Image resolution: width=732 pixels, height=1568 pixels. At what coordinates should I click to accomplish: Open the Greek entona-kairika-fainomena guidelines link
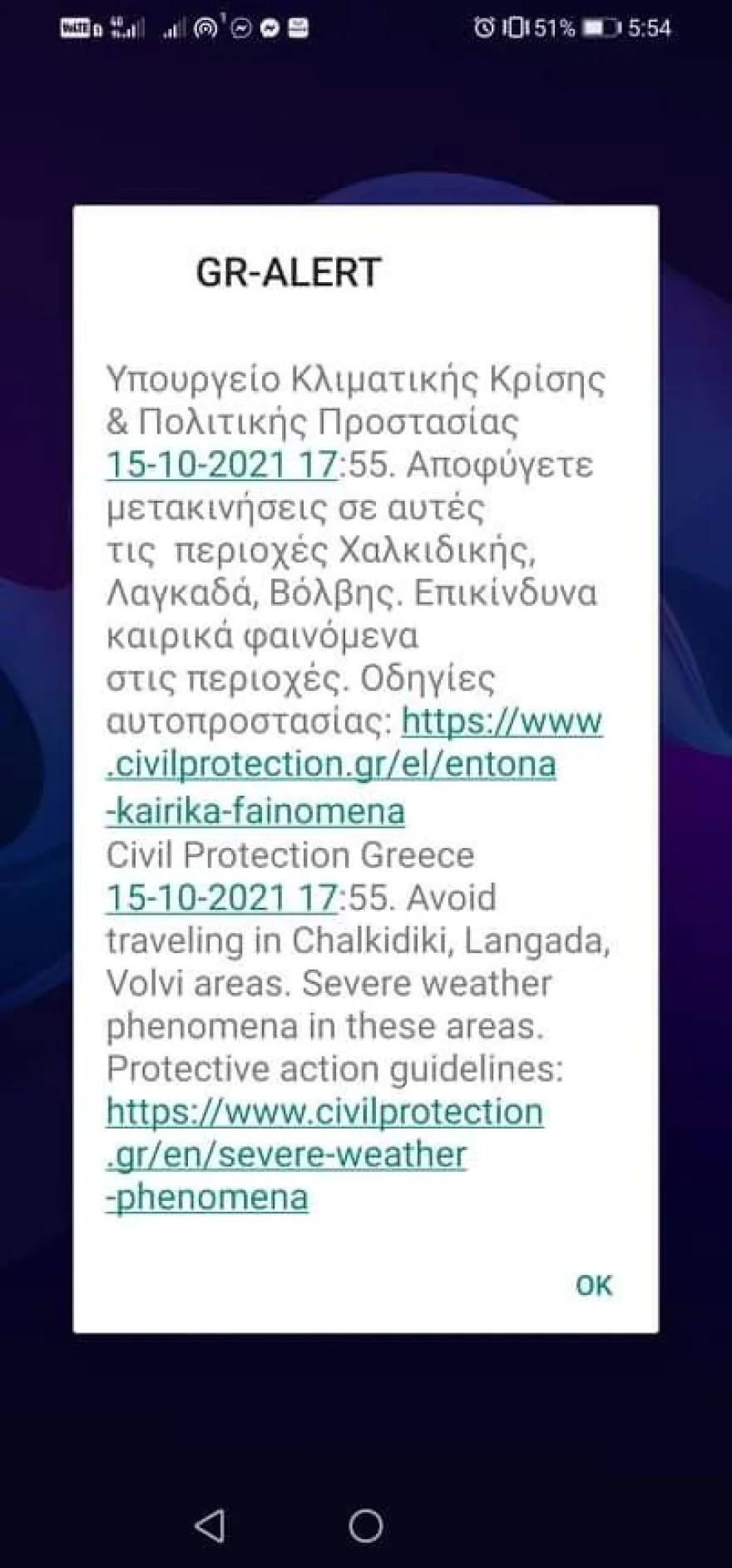point(331,765)
